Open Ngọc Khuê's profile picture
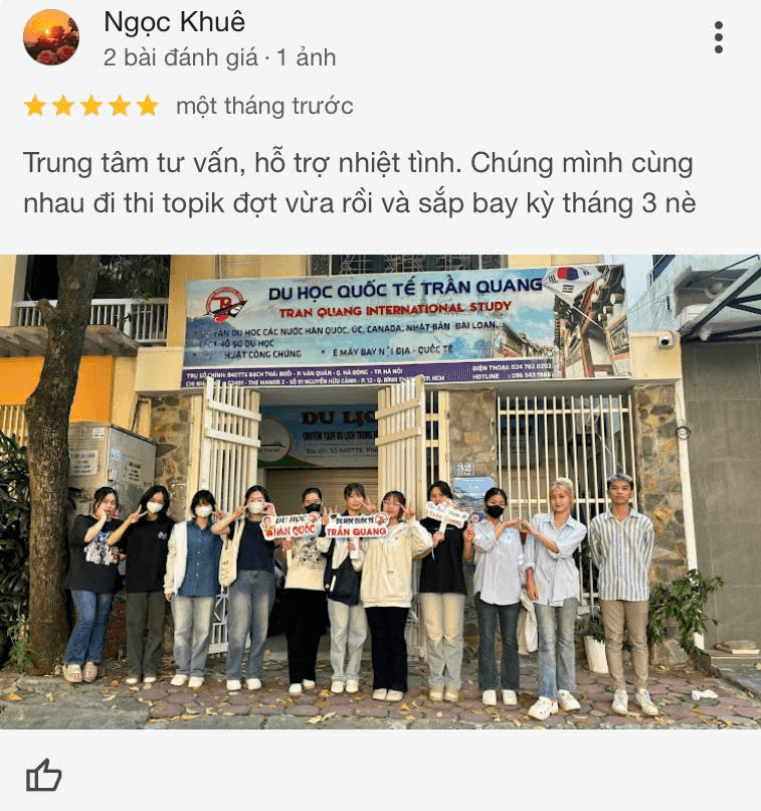 click(51, 37)
